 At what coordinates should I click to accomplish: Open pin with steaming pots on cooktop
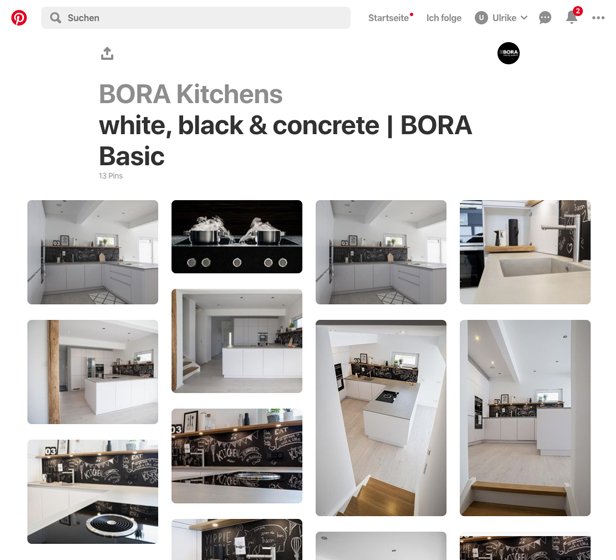(236, 236)
